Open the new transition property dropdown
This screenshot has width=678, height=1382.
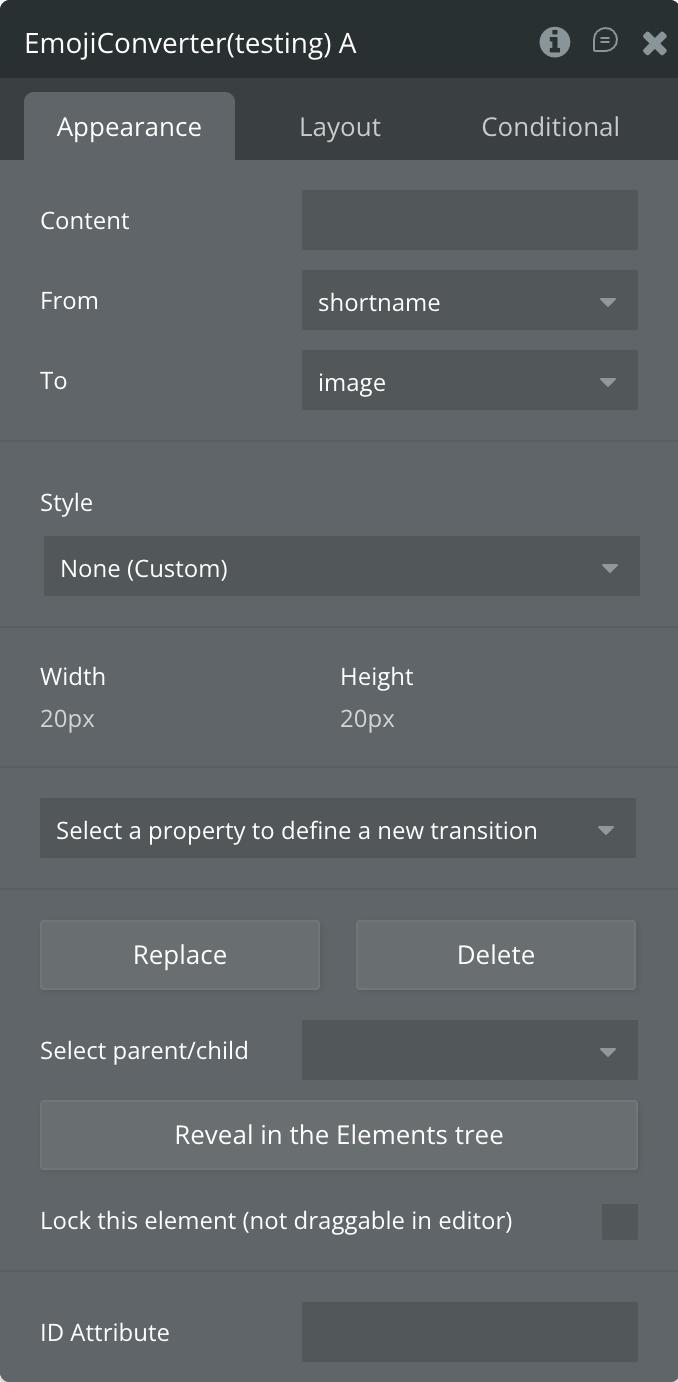click(337, 829)
